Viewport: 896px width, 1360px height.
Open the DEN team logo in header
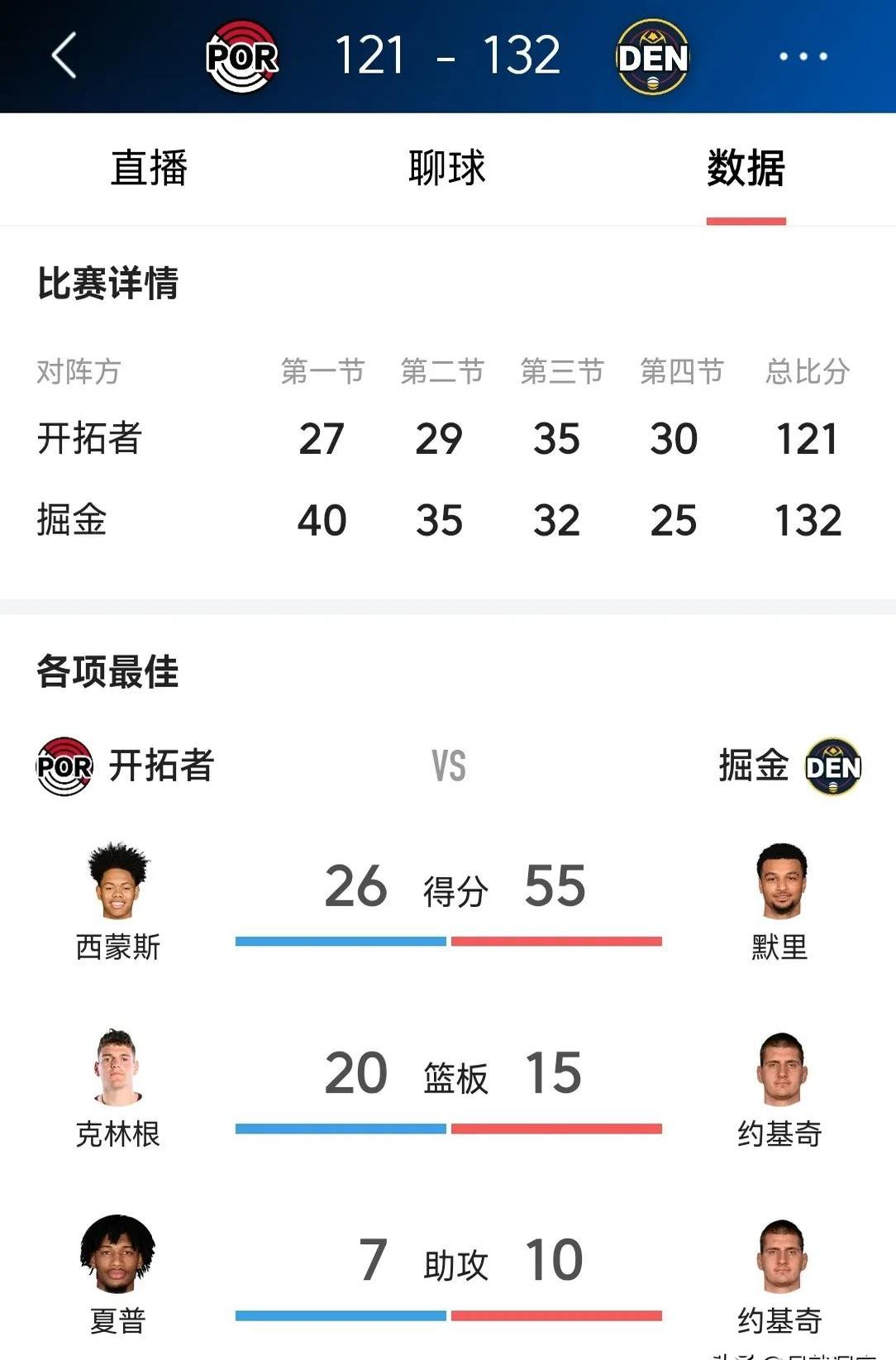[x=653, y=56]
